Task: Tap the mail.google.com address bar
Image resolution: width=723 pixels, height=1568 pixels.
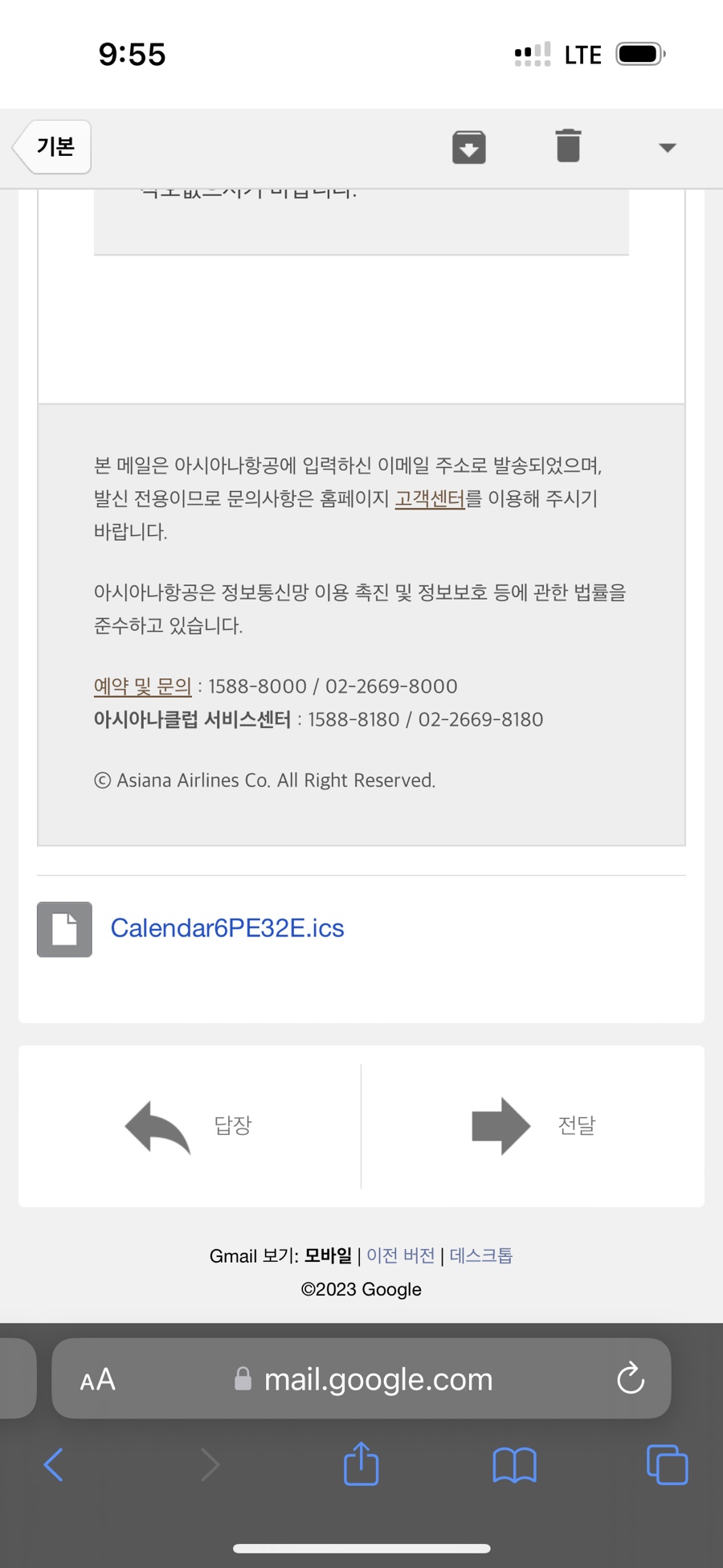Action: (362, 1379)
